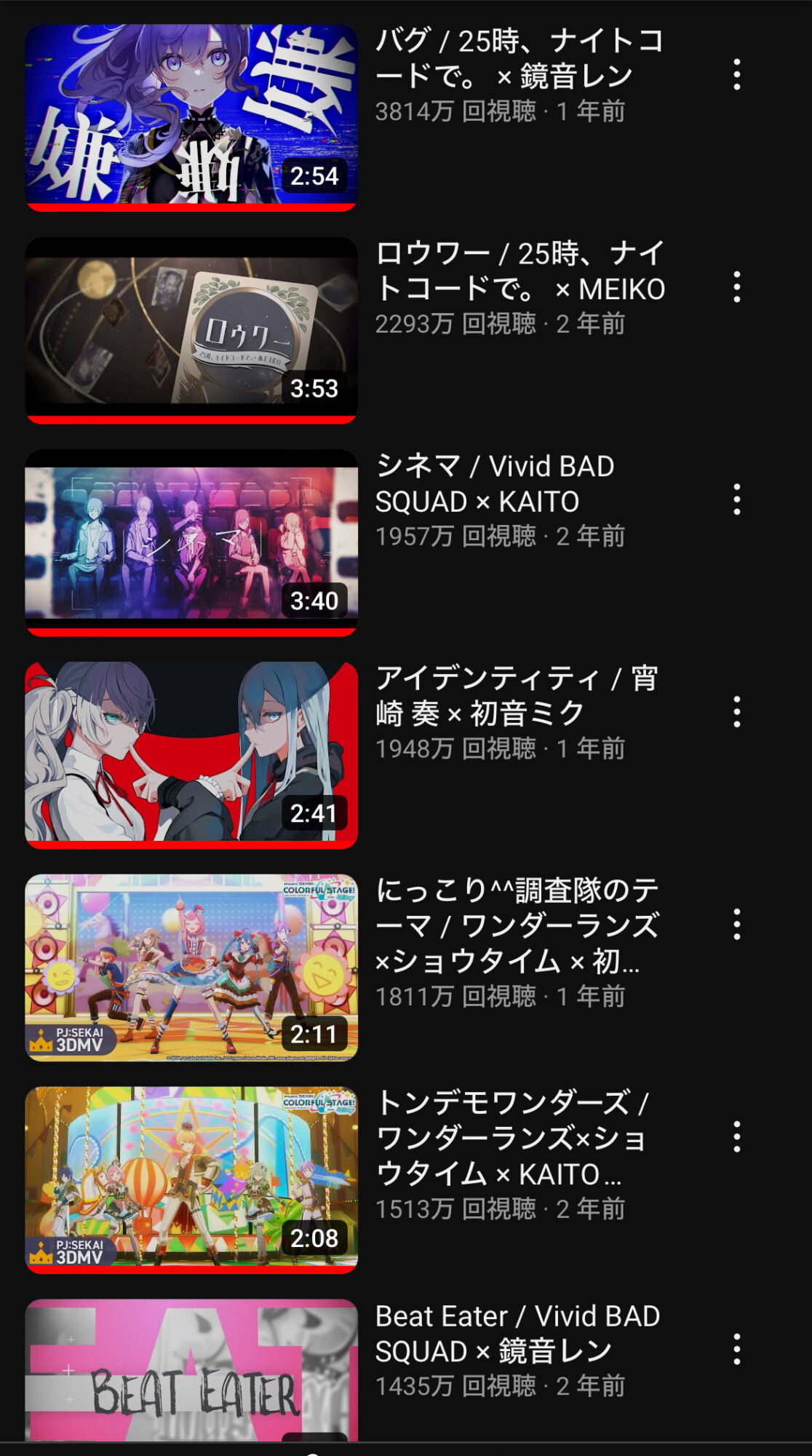Open more options for the バグ video

point(736,74)
